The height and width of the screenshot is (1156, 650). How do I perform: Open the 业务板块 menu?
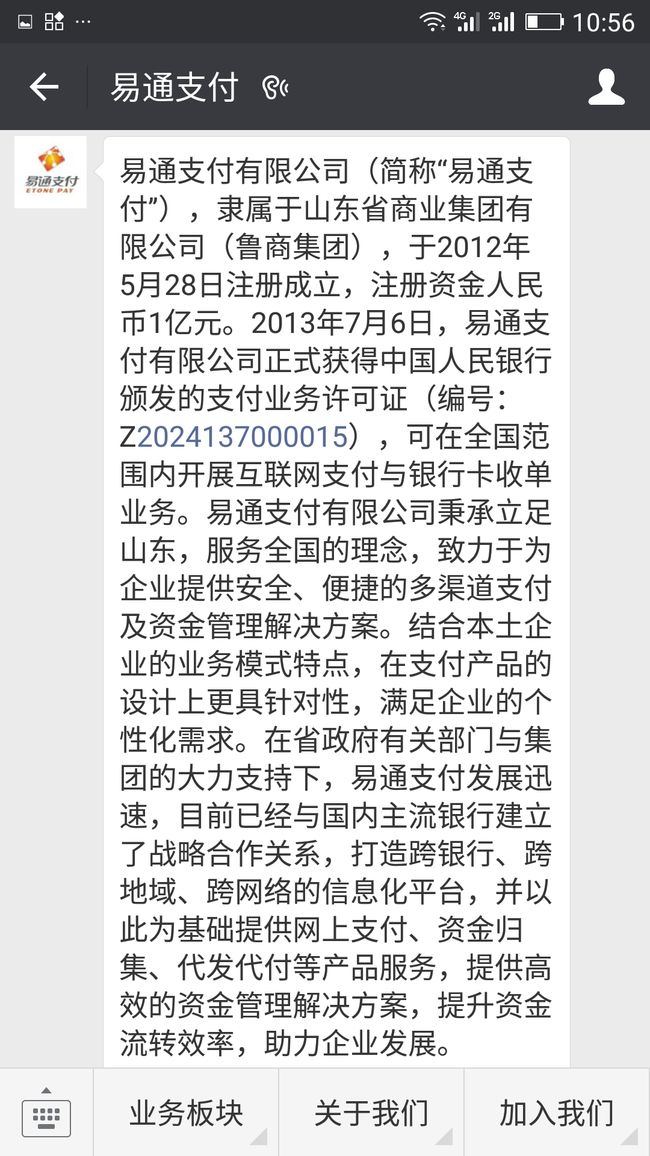click(x=186, y=1112)
